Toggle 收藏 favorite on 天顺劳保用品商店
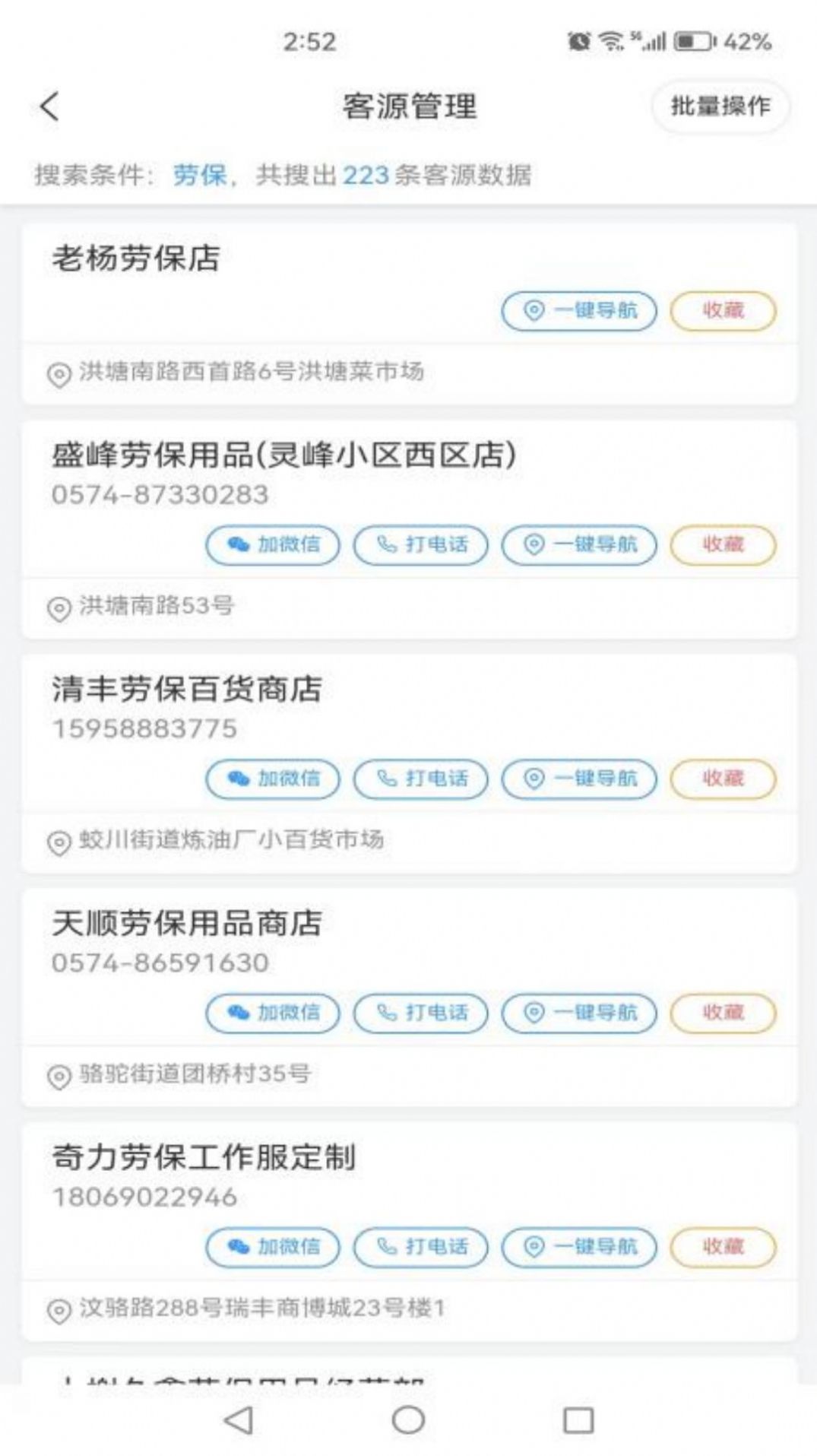Image resolution: width=817 pixels, height=1456 pixels. (x=723, y=1012)
